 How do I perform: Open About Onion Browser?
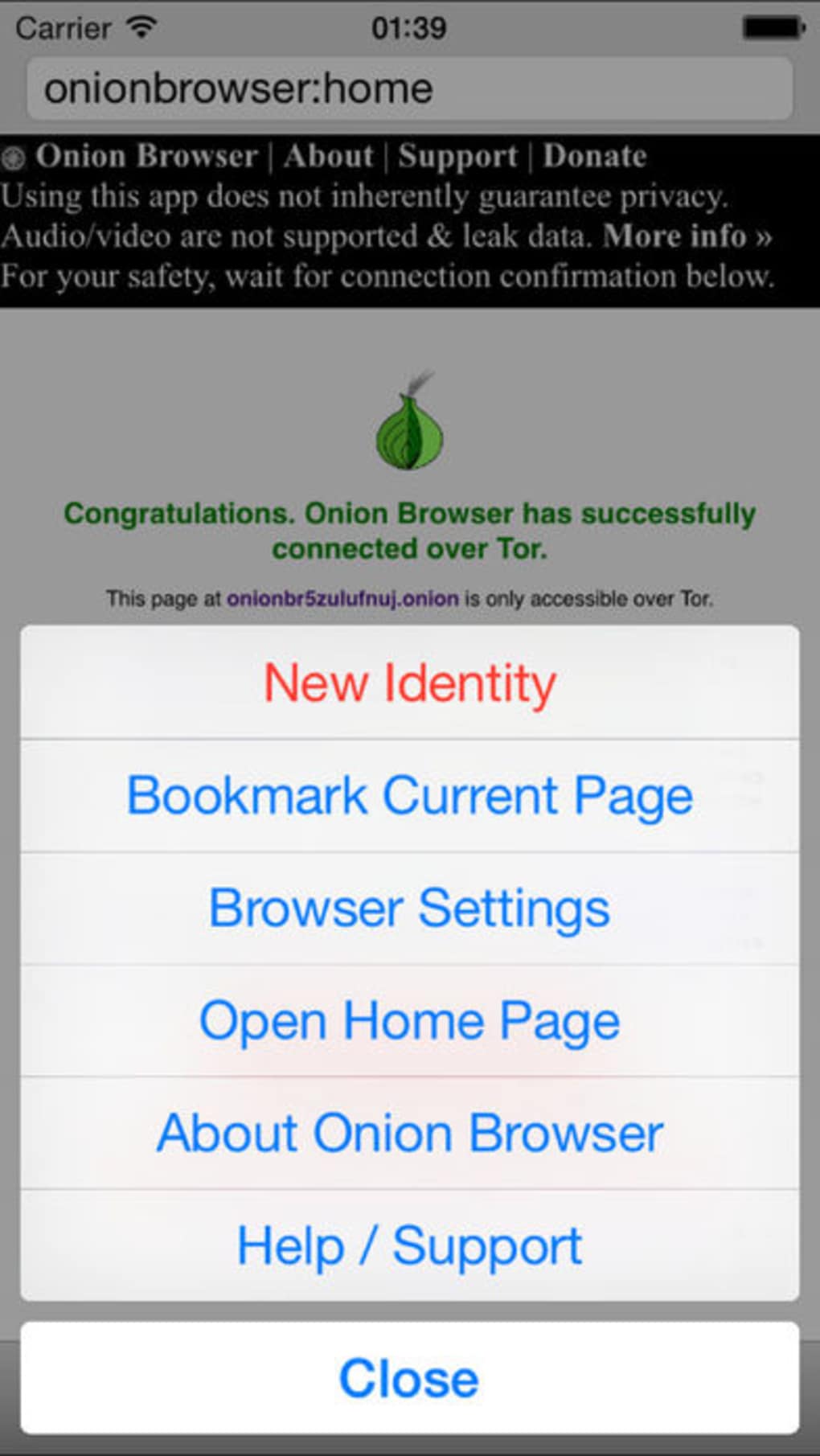[410, 1133]
